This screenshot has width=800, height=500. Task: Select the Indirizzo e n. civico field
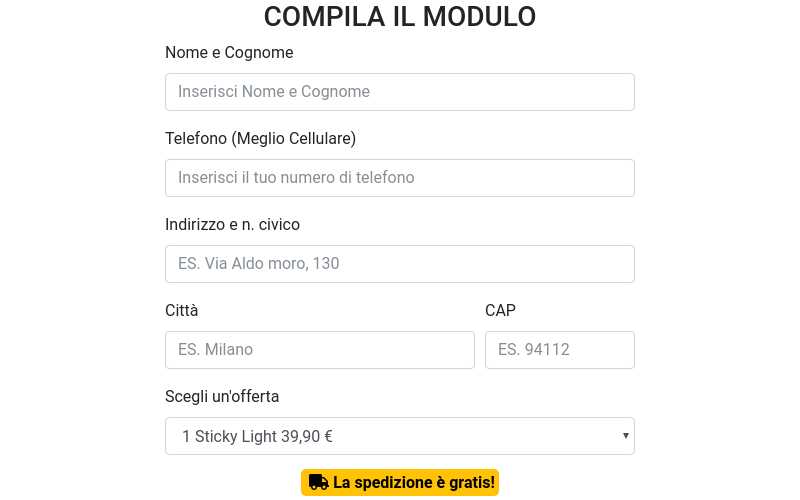tap(400, 264)
